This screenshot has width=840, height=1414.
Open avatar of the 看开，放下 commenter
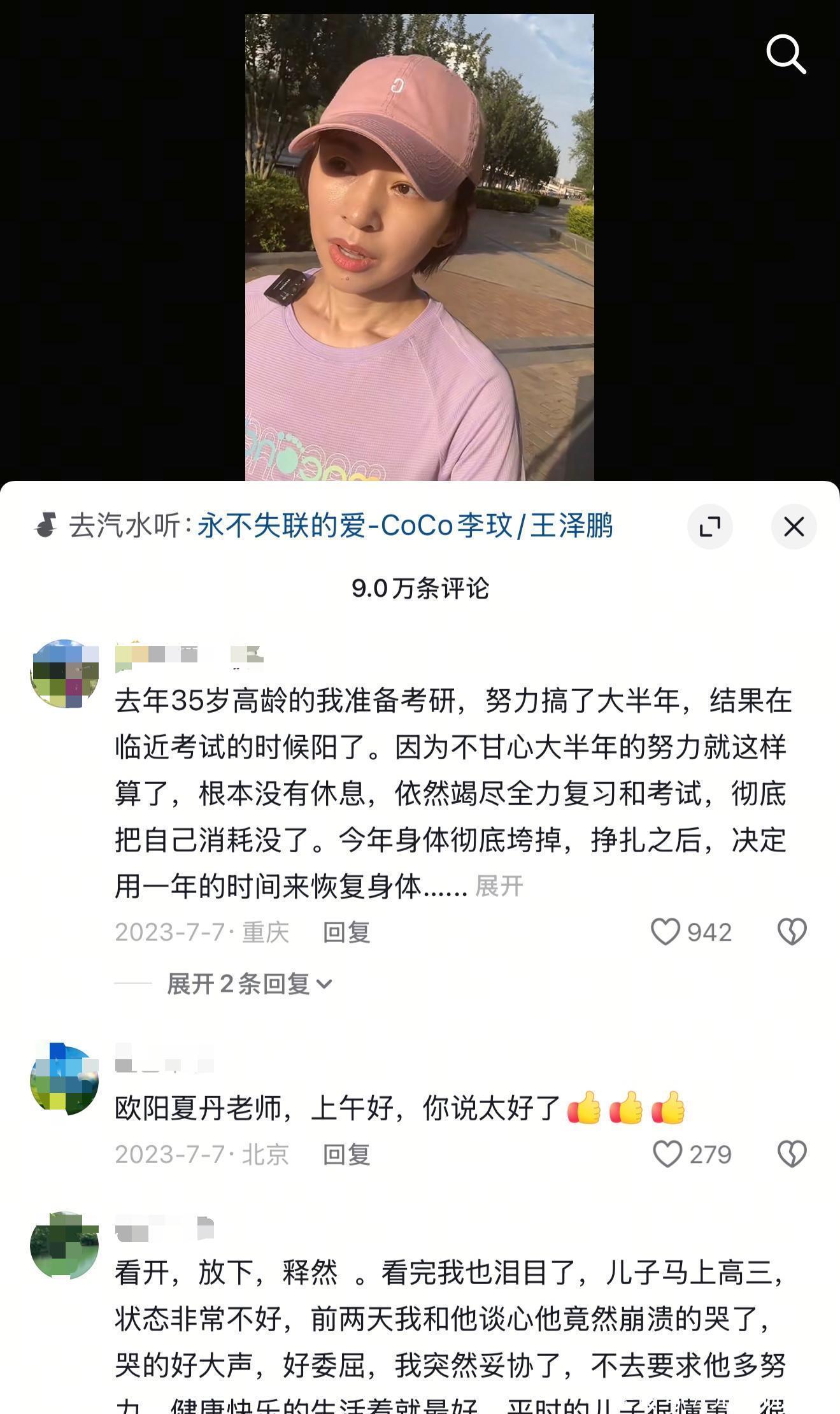coord(64,1245)
